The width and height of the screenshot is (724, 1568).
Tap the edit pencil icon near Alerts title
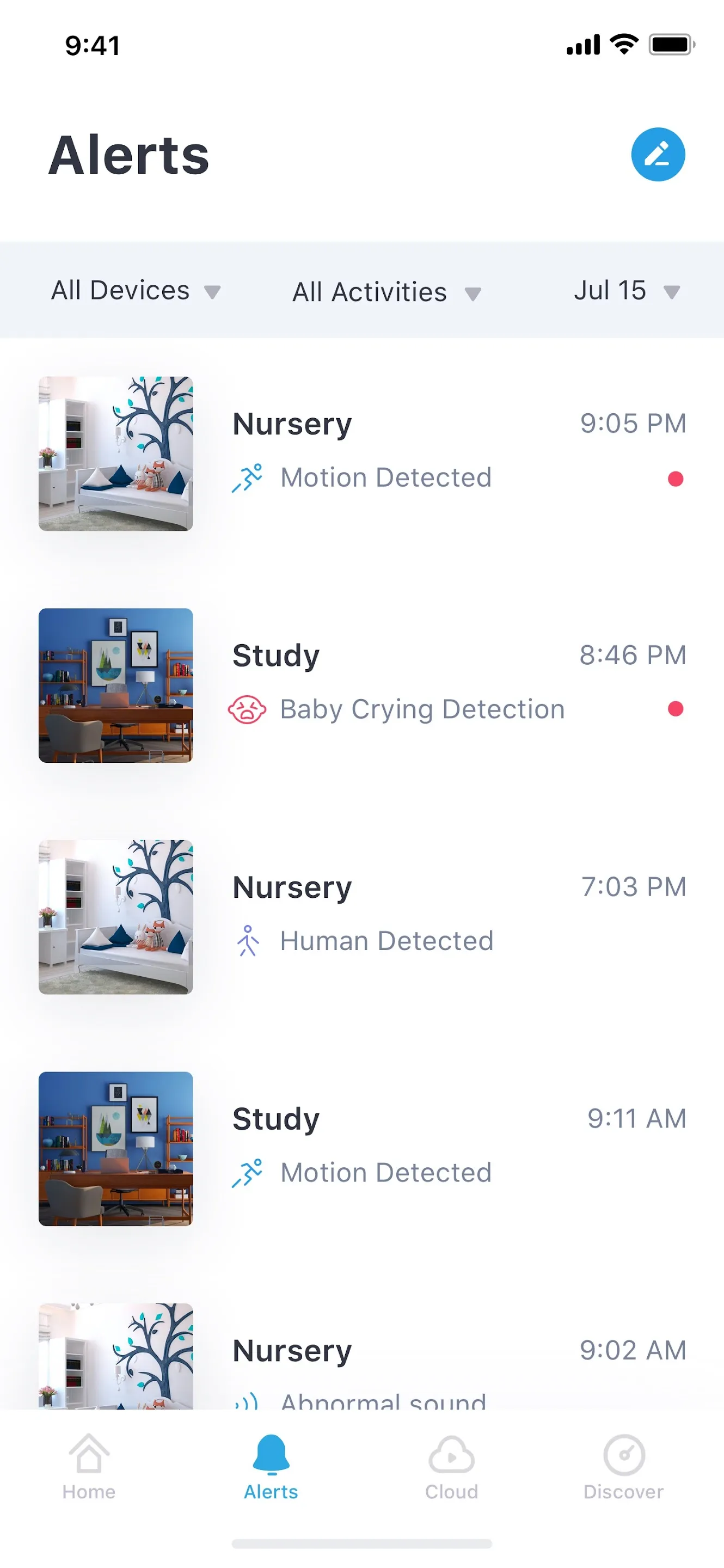tap(658, 154)
